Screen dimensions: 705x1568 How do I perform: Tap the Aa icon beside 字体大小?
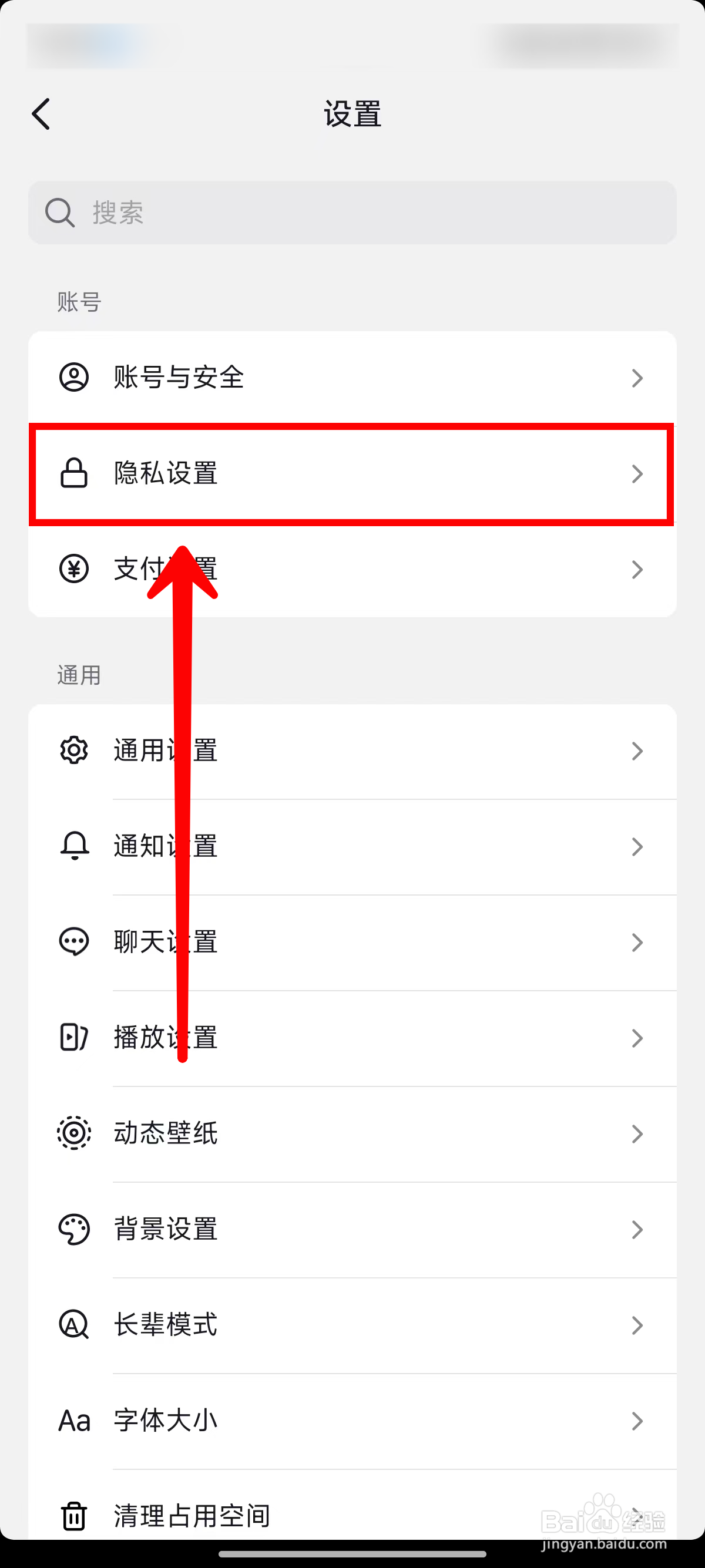(x=73, y=1421)
